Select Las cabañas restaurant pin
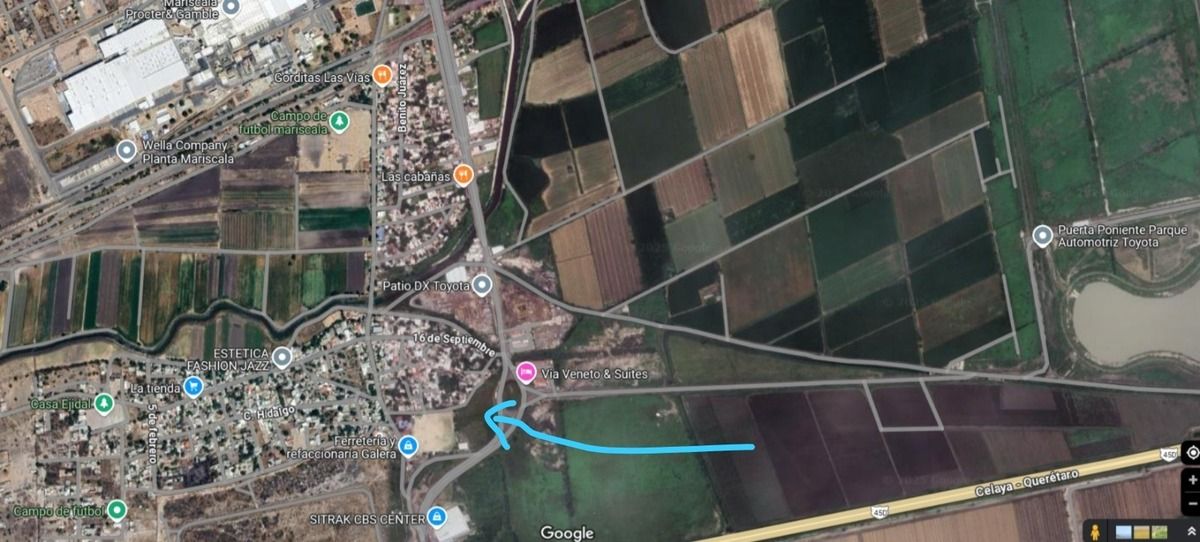Viewport: 1200px width, 542px height. 462,175
